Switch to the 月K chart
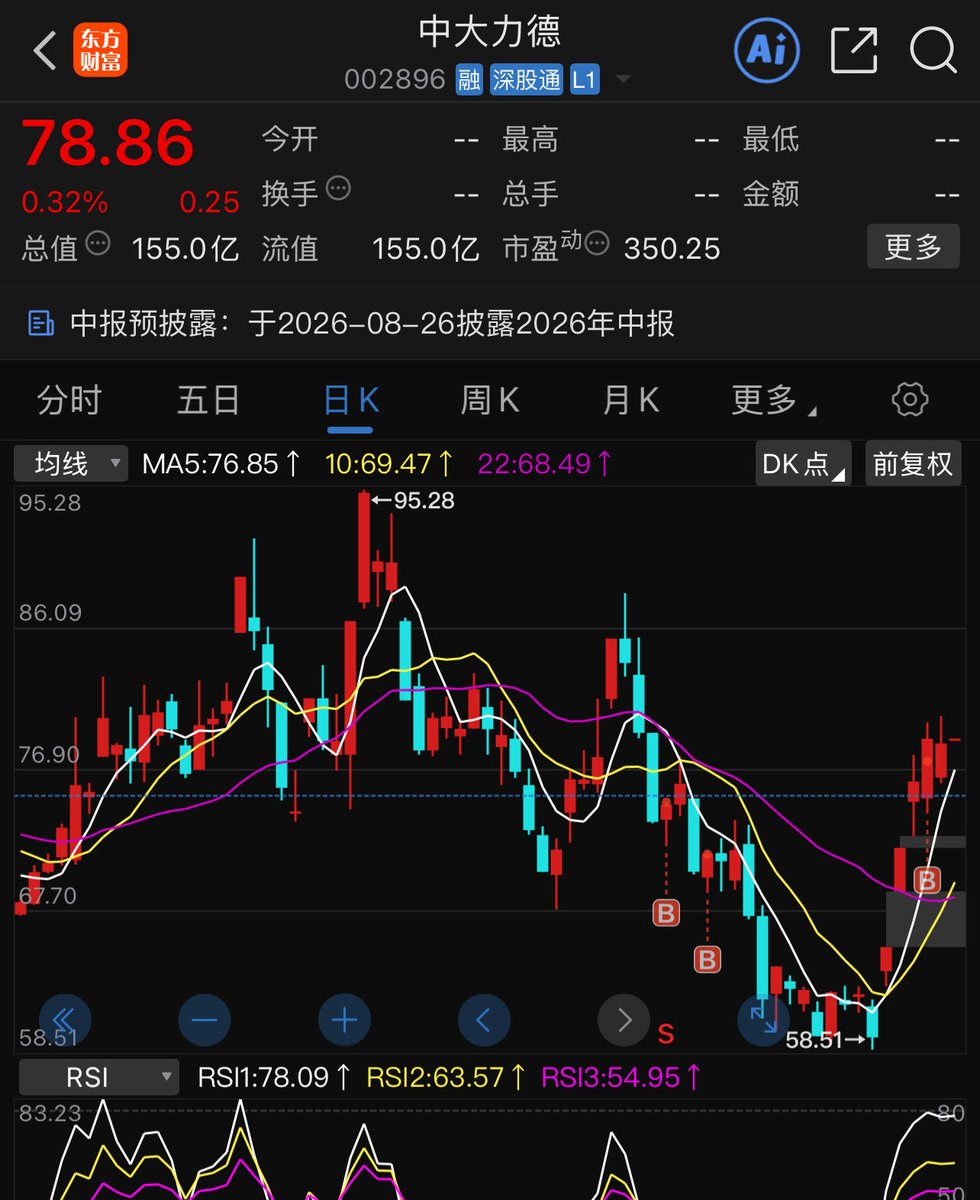The image size is (980, 1200). point(631,401)
